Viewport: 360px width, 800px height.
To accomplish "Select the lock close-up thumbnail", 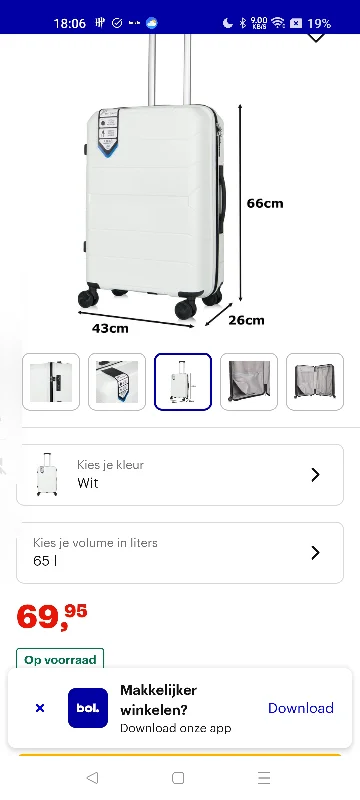I will tap(51, 382).
